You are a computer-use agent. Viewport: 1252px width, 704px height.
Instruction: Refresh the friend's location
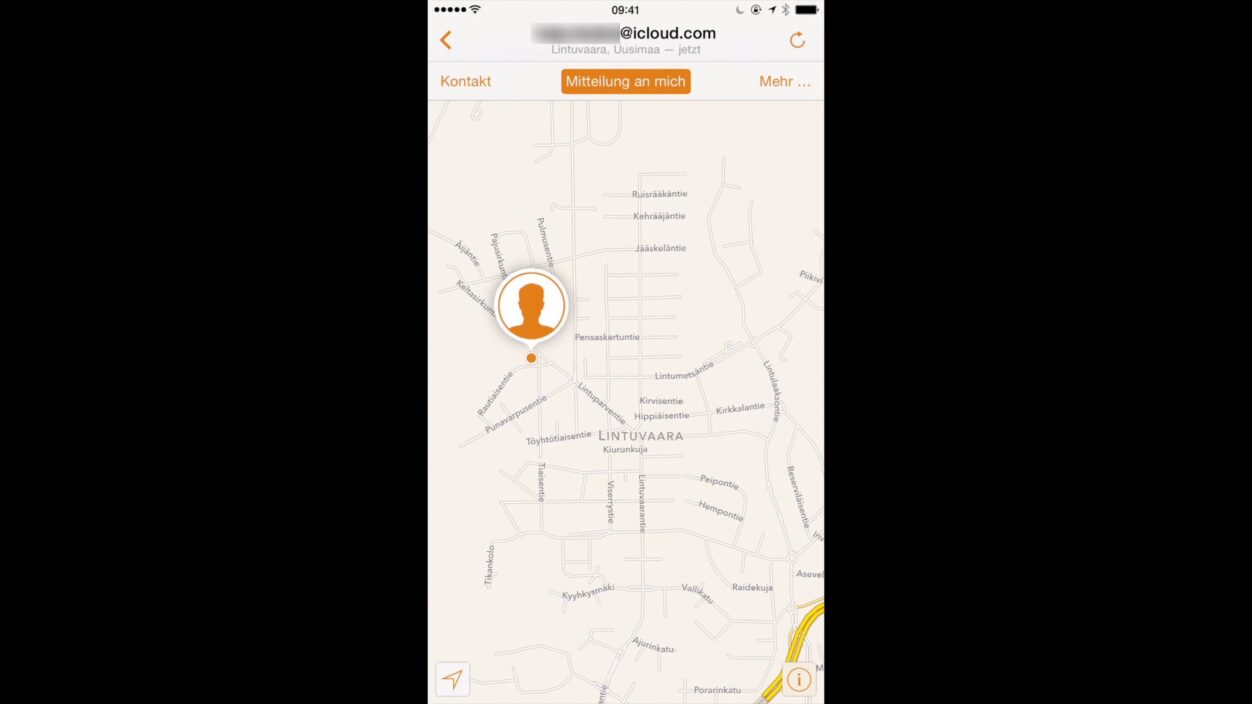click(x=797, y=40)
